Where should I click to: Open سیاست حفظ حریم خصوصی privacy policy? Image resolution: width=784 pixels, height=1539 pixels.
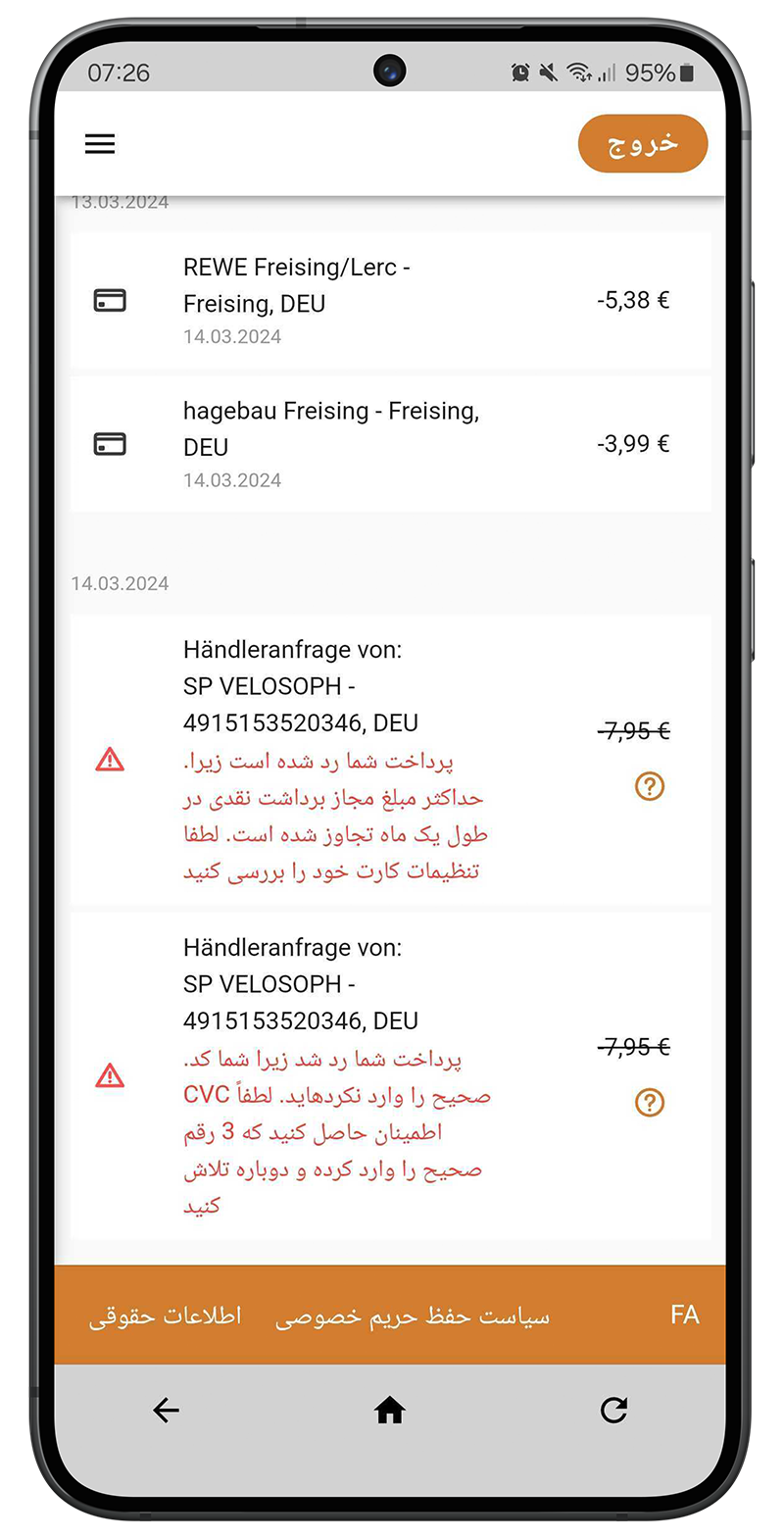pos(412,1316)
